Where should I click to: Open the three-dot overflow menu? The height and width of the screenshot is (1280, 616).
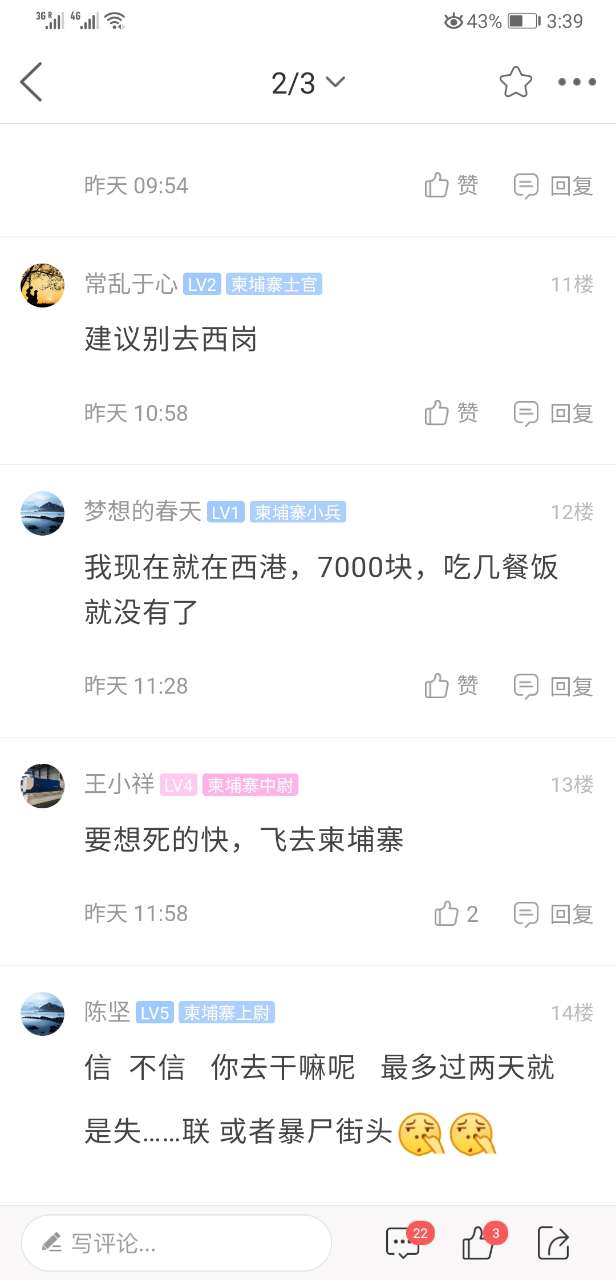click(x=577, y=82)
